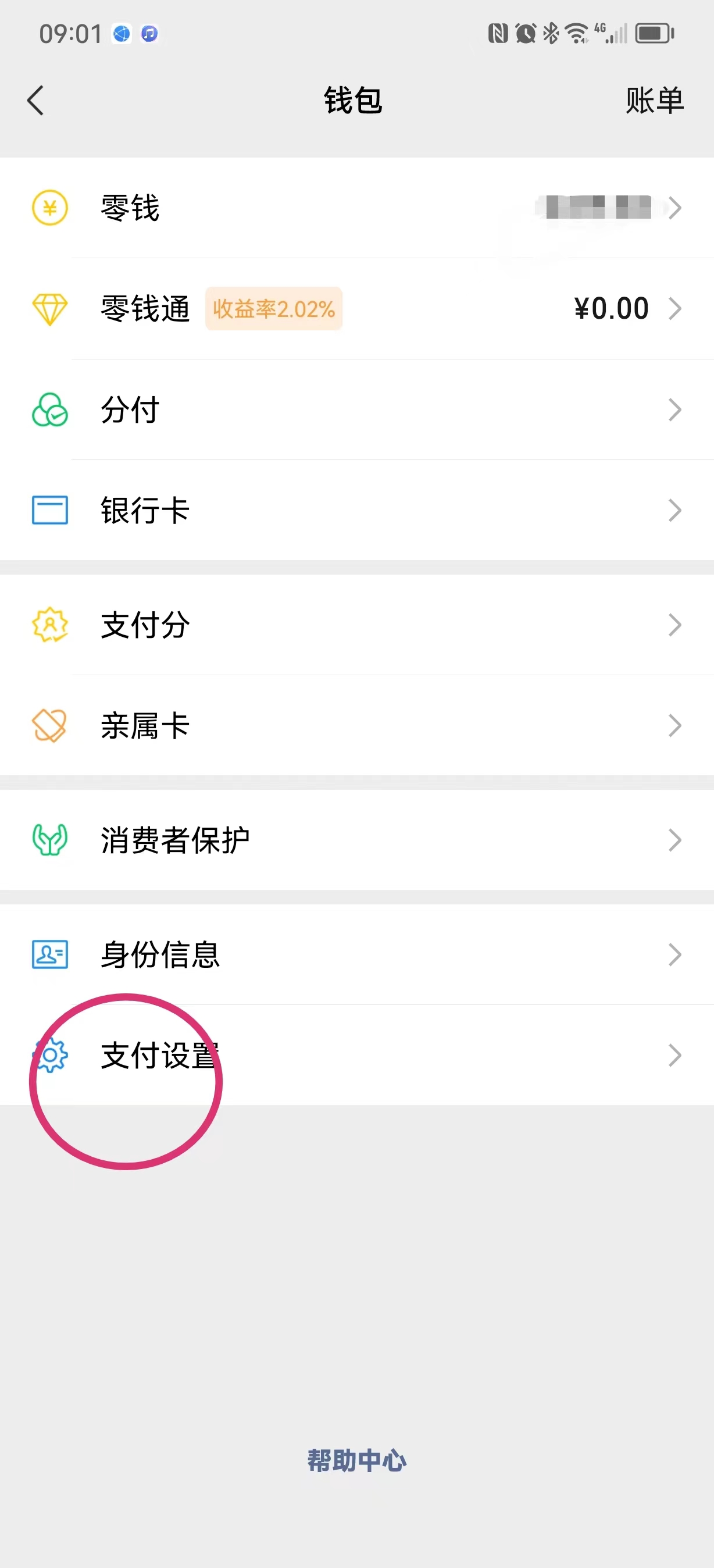Check the battery indicator in status bar
714x1568 pixels.
click(x=654, y=34)
